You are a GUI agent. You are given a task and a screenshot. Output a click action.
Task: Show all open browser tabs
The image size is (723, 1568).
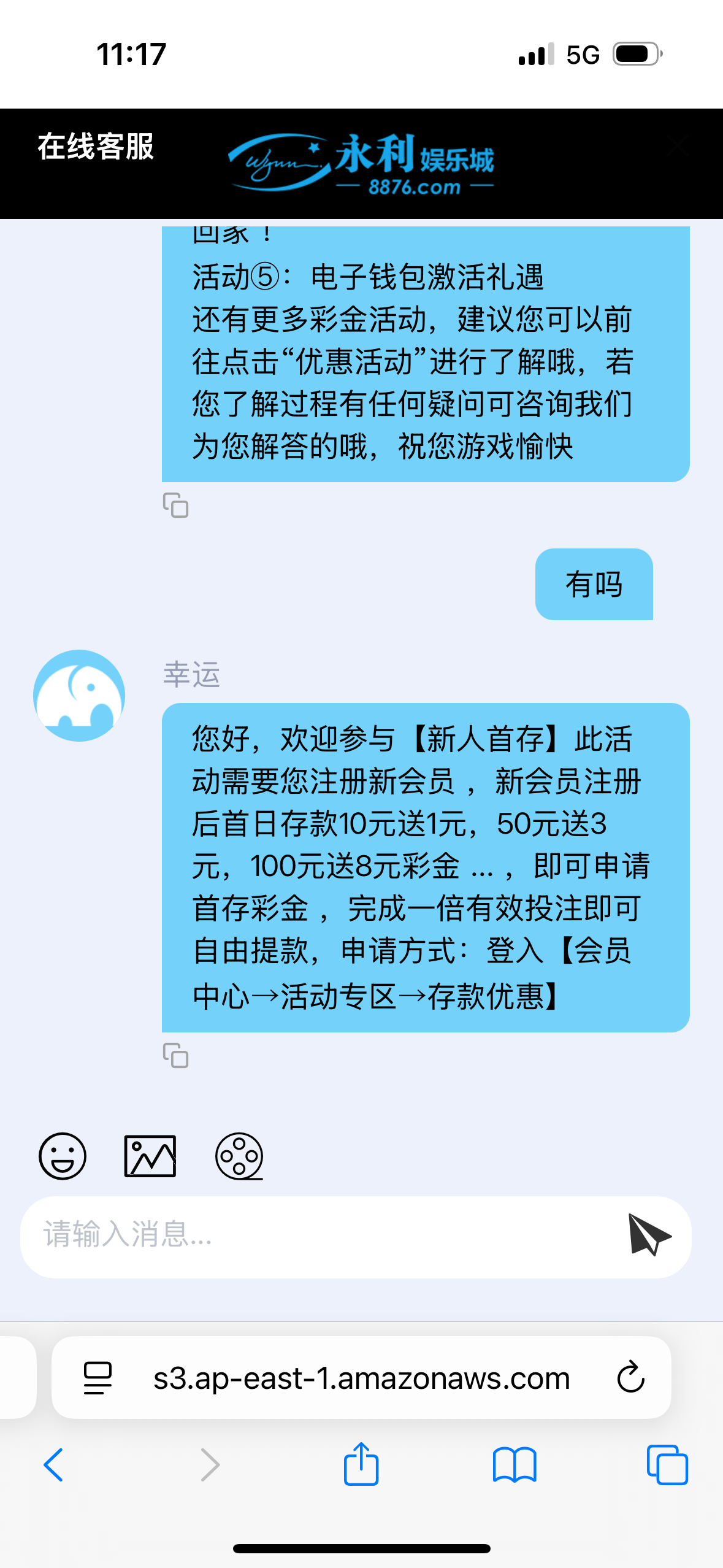pyautogui.click(x=667, y=1465)
